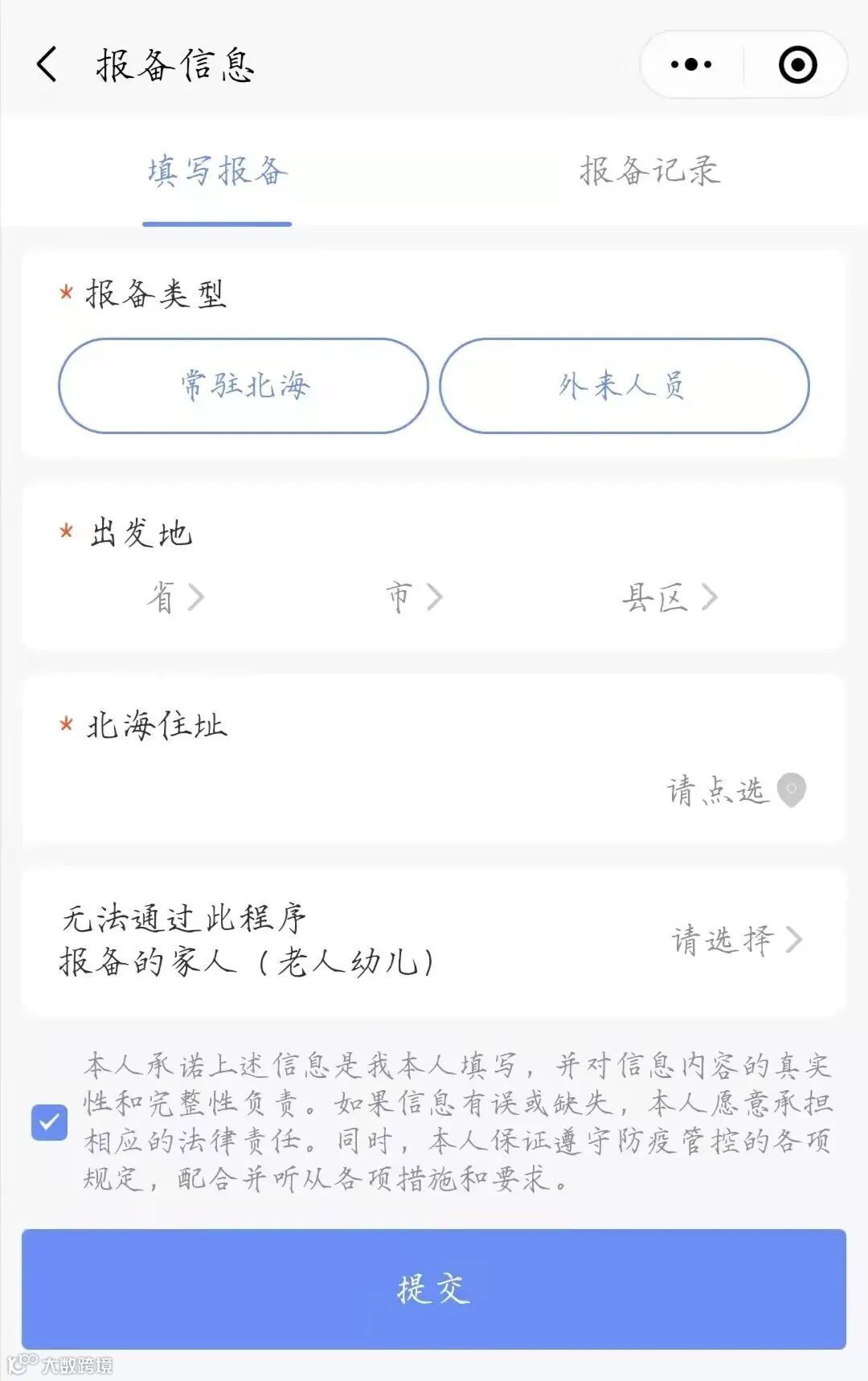868x1381 pixels.
Task: Open the 县区 picker for departure place
Action: pos(669,597)
